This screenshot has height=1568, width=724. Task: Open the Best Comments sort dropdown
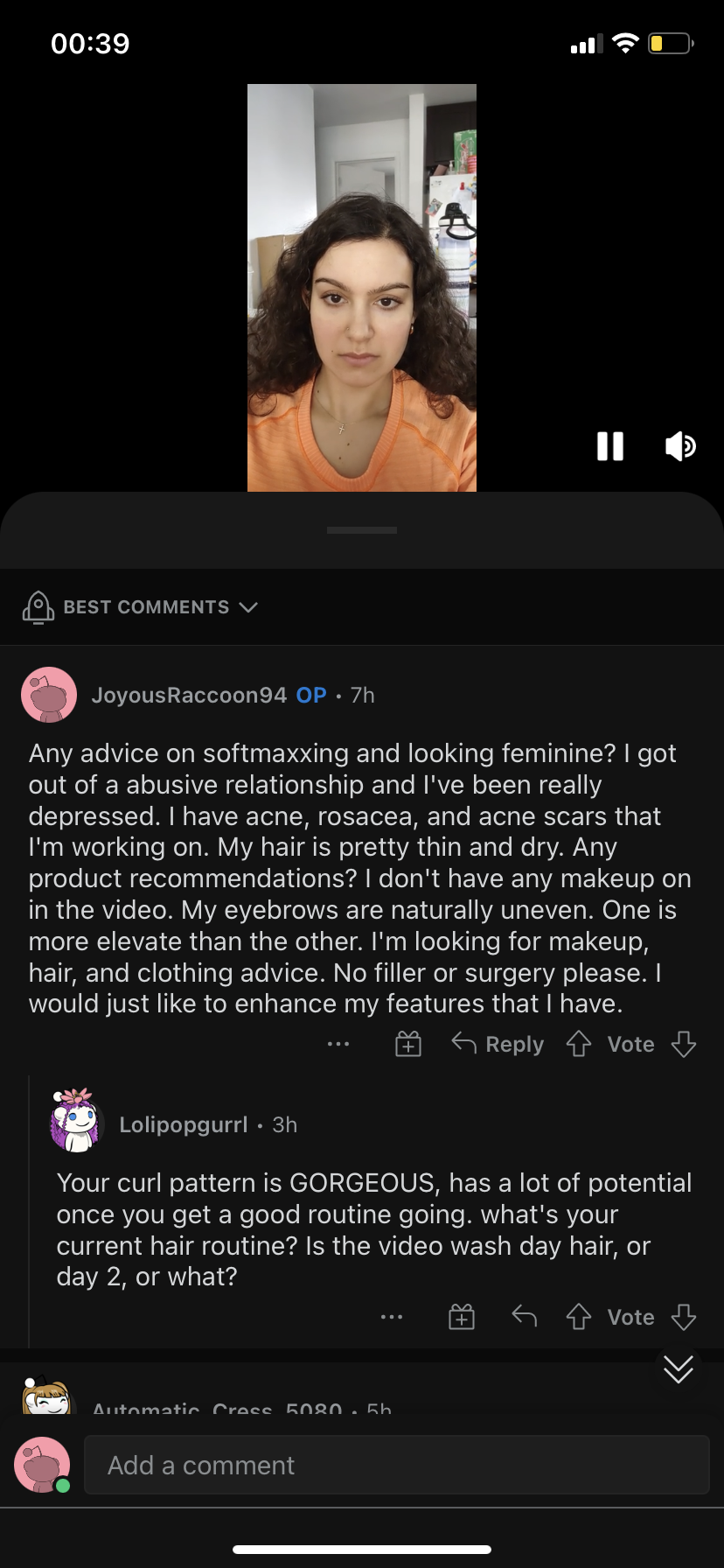[x=140, y=607]
